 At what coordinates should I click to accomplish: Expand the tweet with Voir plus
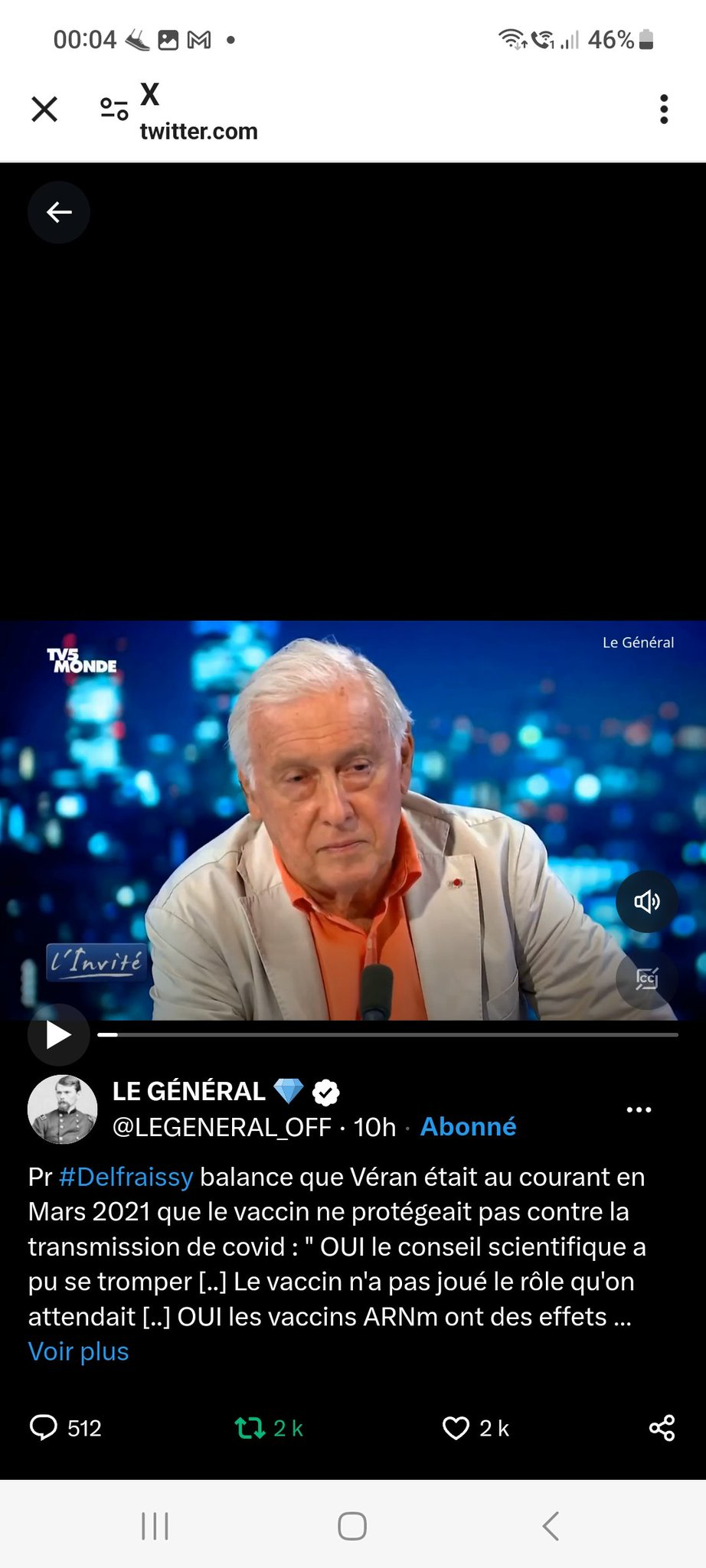click(78, 1351)
